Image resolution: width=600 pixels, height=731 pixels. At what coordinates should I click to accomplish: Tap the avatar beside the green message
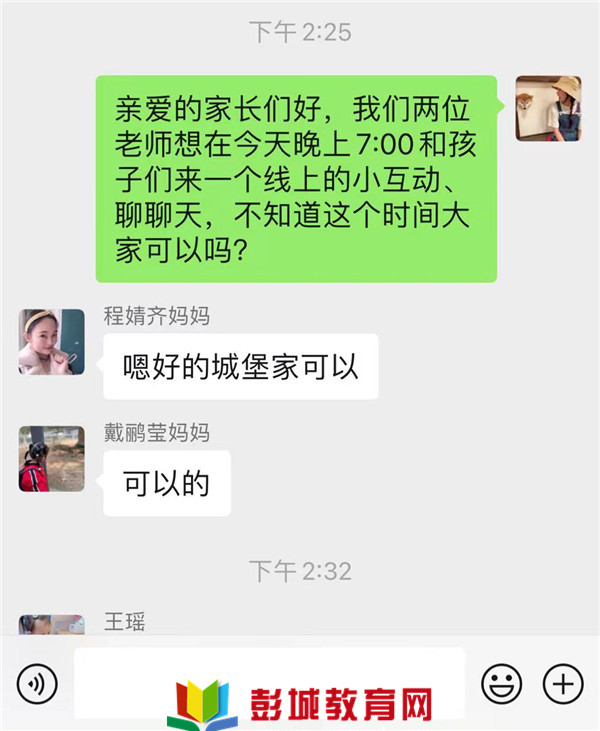548,108
